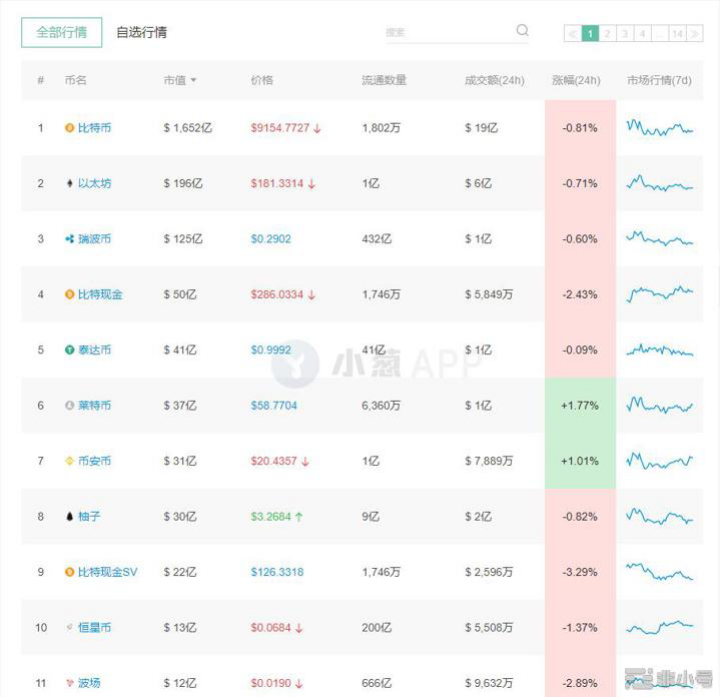
Task: View 泰达币 details
Action: tap(94, 350)
